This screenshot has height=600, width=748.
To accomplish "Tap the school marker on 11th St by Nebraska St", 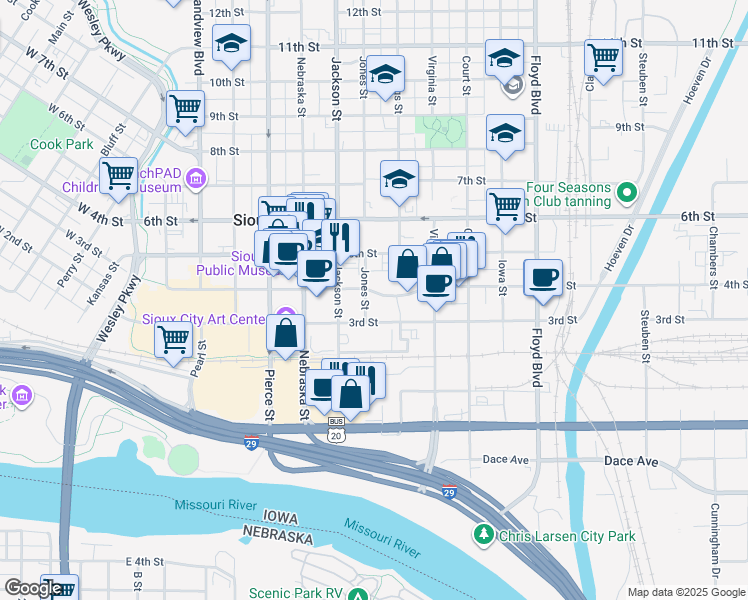I will pos(231,44).
